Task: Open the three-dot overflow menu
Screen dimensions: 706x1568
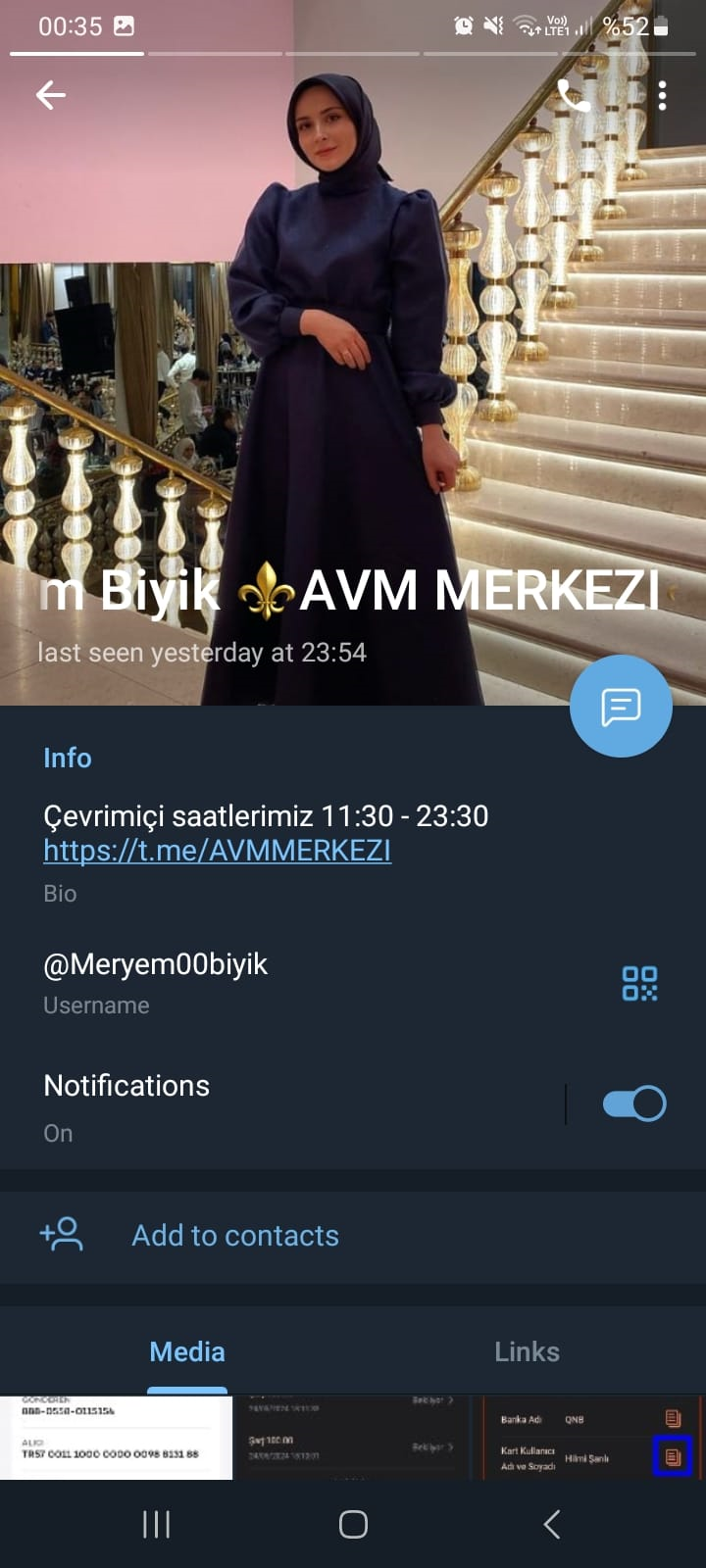Action: tap(663, 95)
